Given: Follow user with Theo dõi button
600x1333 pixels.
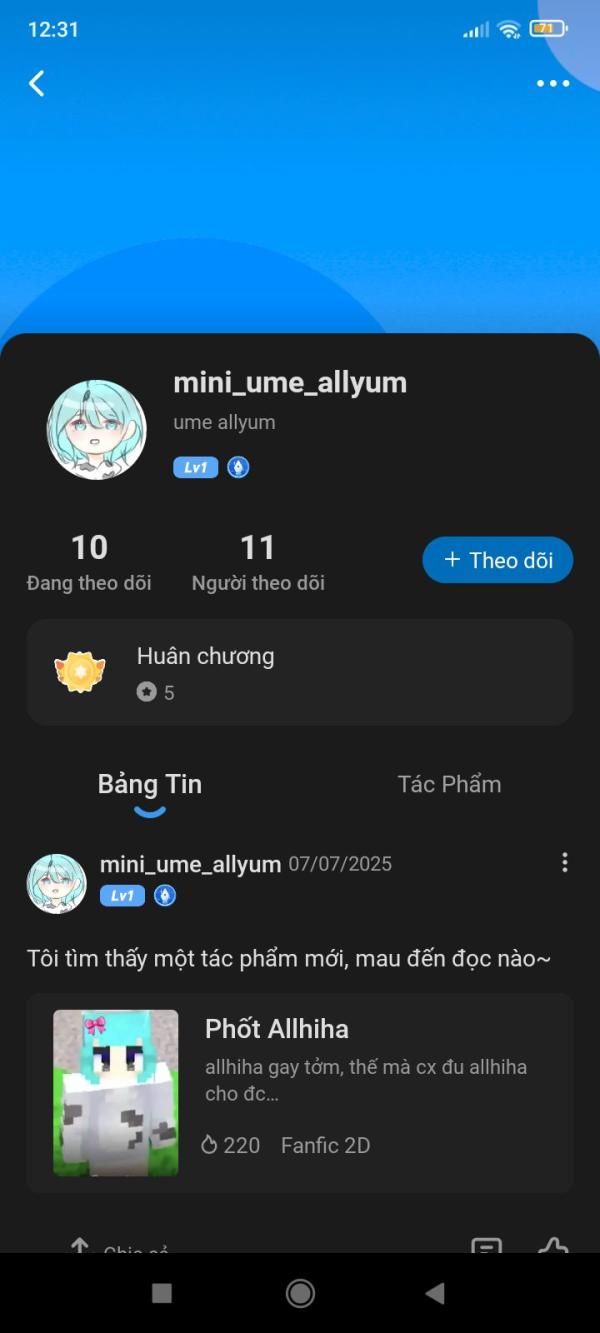Looking at the screenshot, I should [497, 560].
